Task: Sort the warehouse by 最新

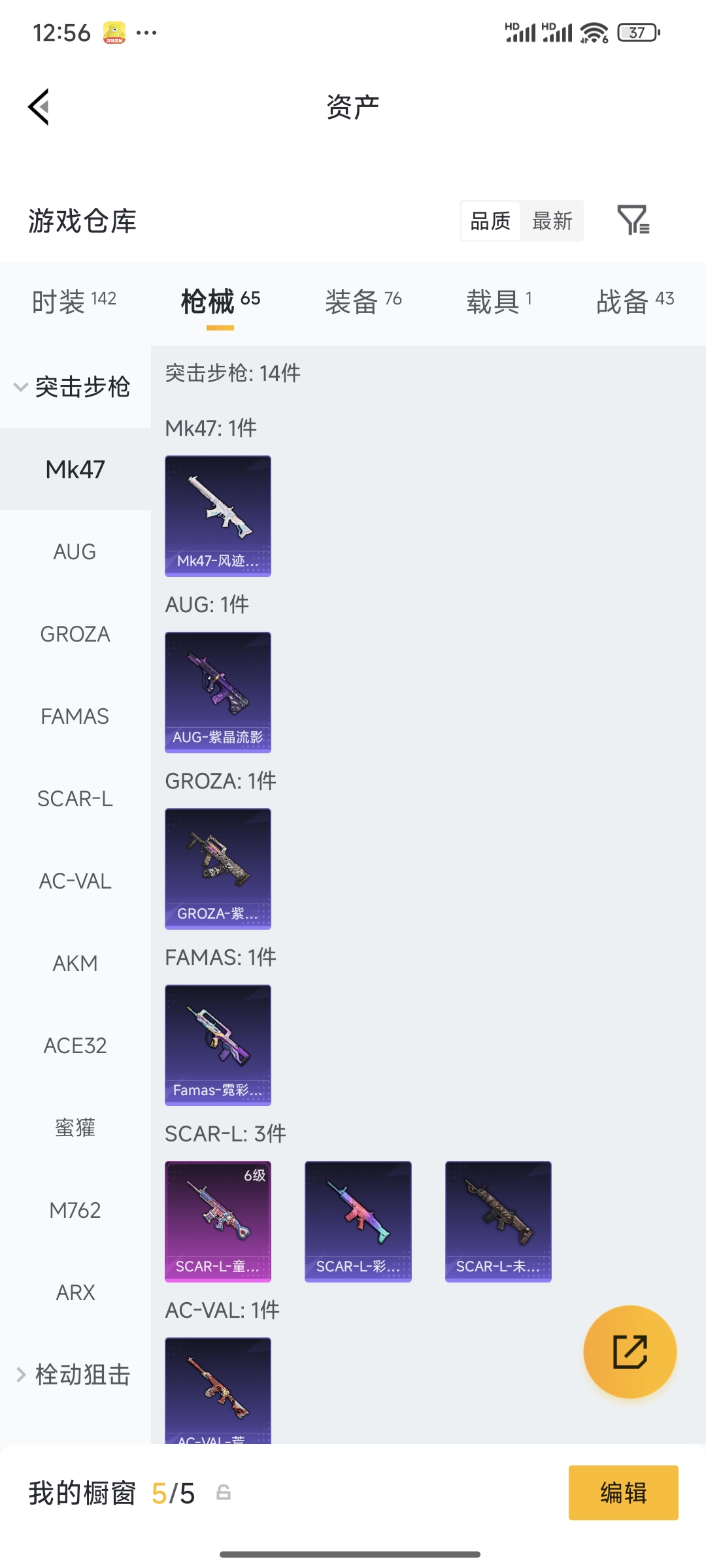Action: point(552,221)
